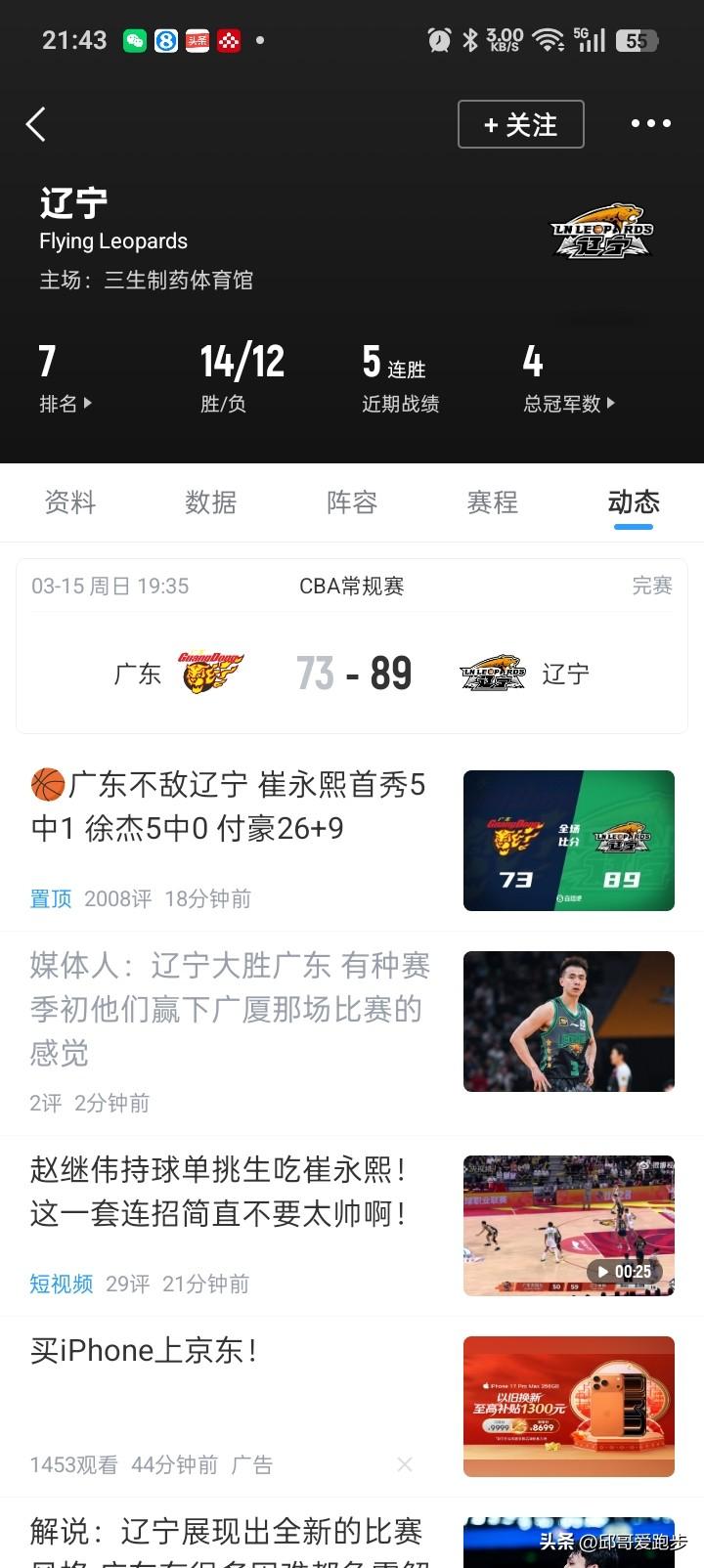Tap the back arrow at top left
The width and height of the screenshot is (704, 1568).
[x=36, y=124]
